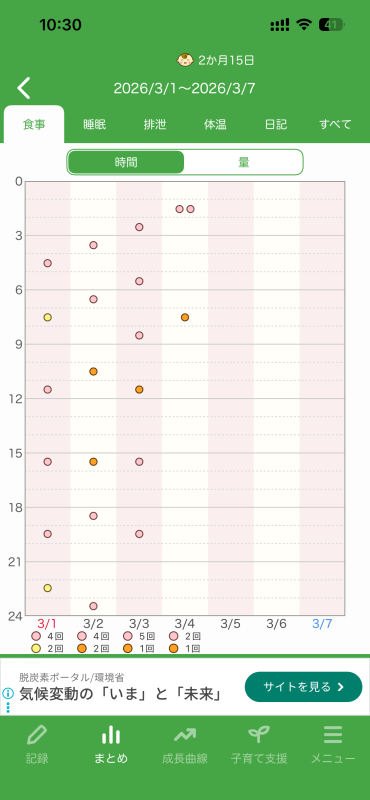This screenshot has width=370, height=800.
Task: Open the メニュー tab
Action: [333, 745]
